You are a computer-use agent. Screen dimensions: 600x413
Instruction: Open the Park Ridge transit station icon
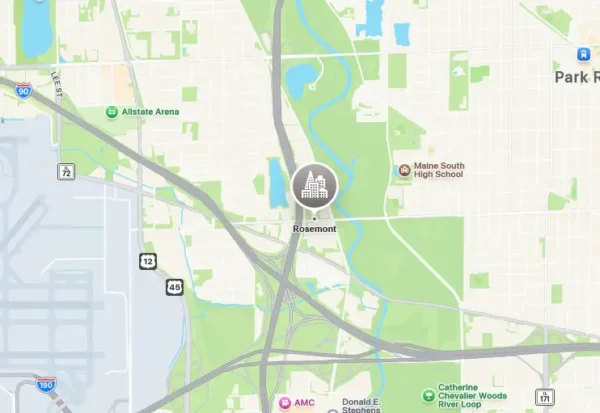(x=583, y=55)
